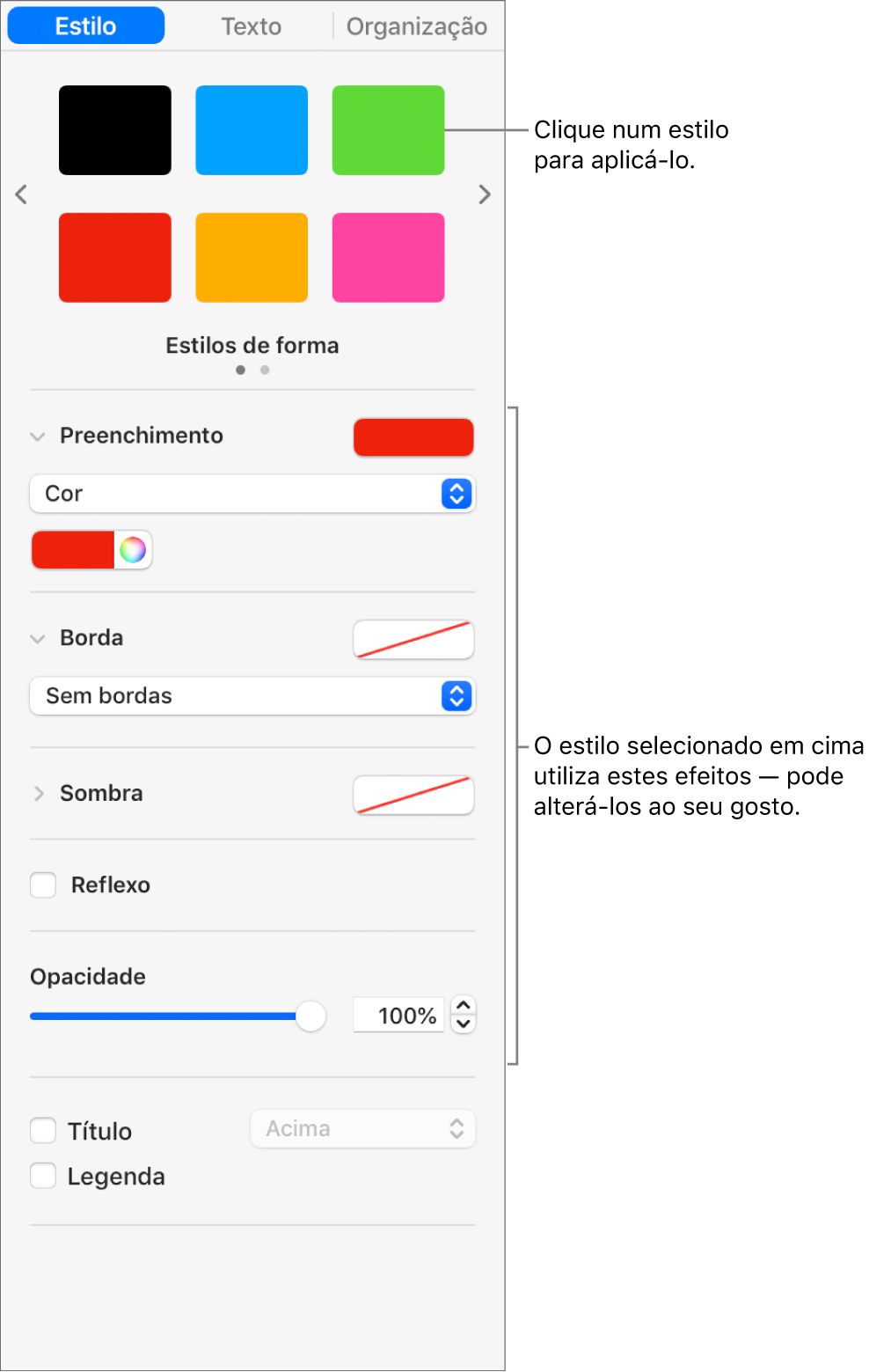Tap the opacity percentage field

click(399, 1016)
